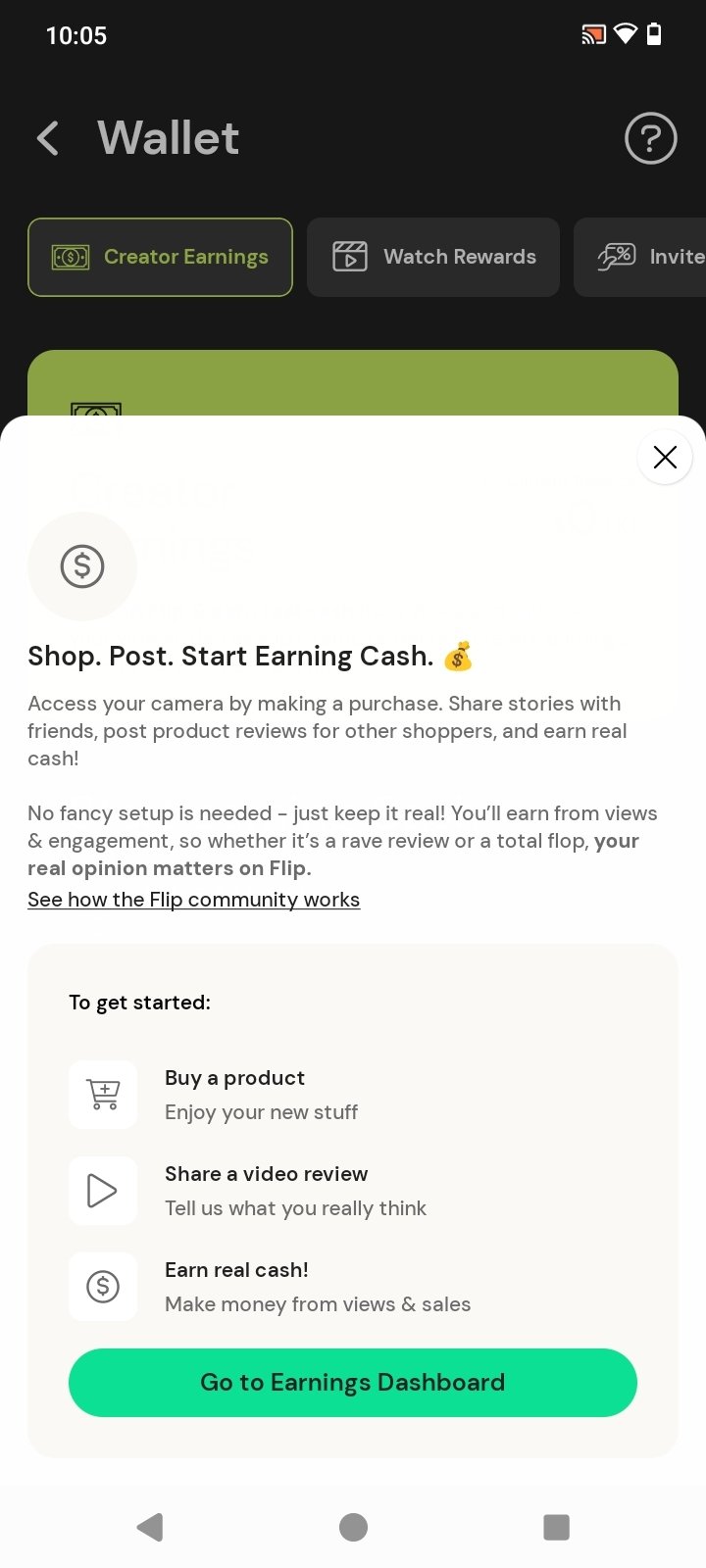706x1568 pixels.
Task: Switch to the Watch Rewards tab
Action: click(x=433, y=257)
